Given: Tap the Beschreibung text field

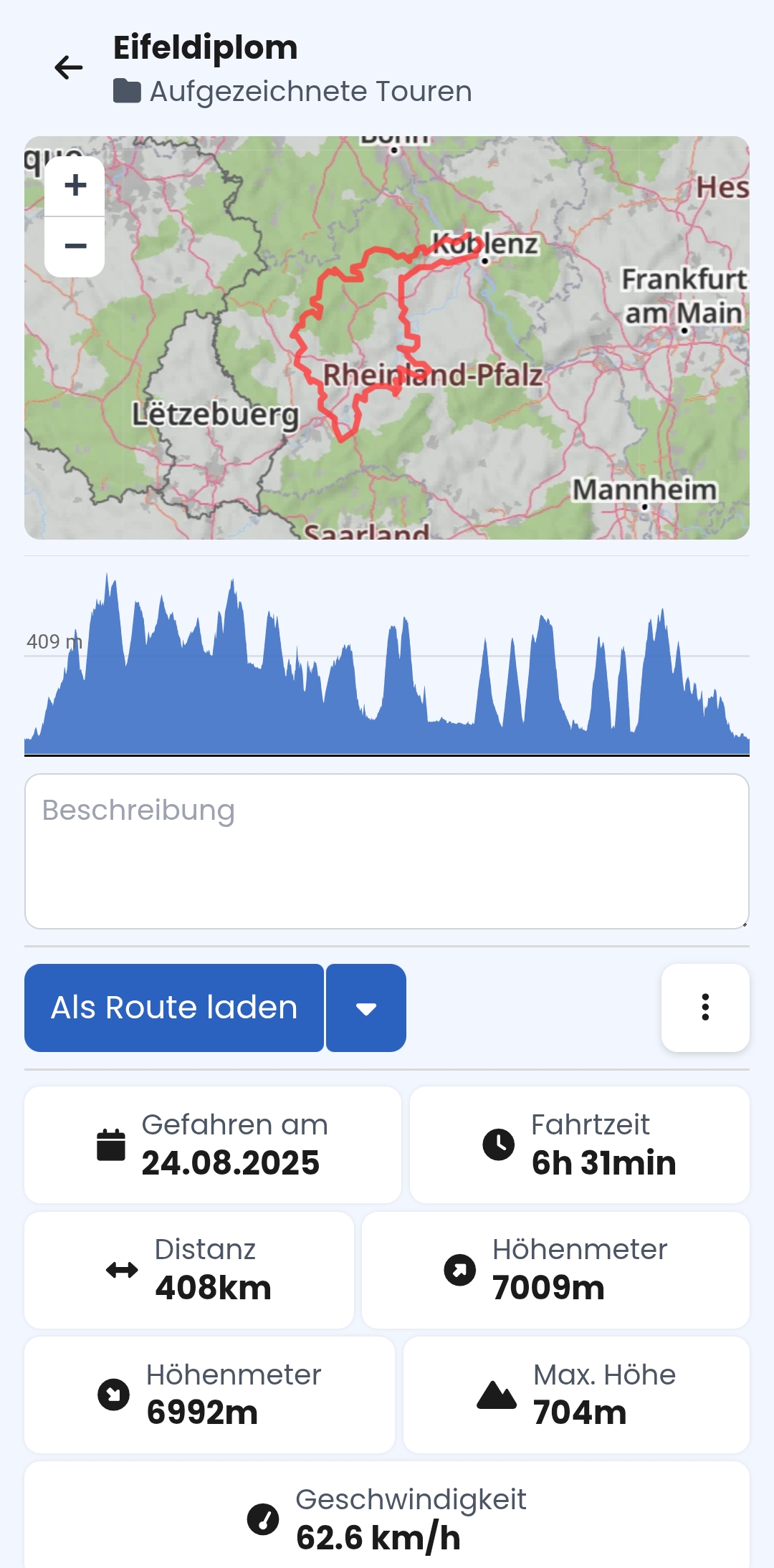Looking at the screenshot, I should point(387,851).
